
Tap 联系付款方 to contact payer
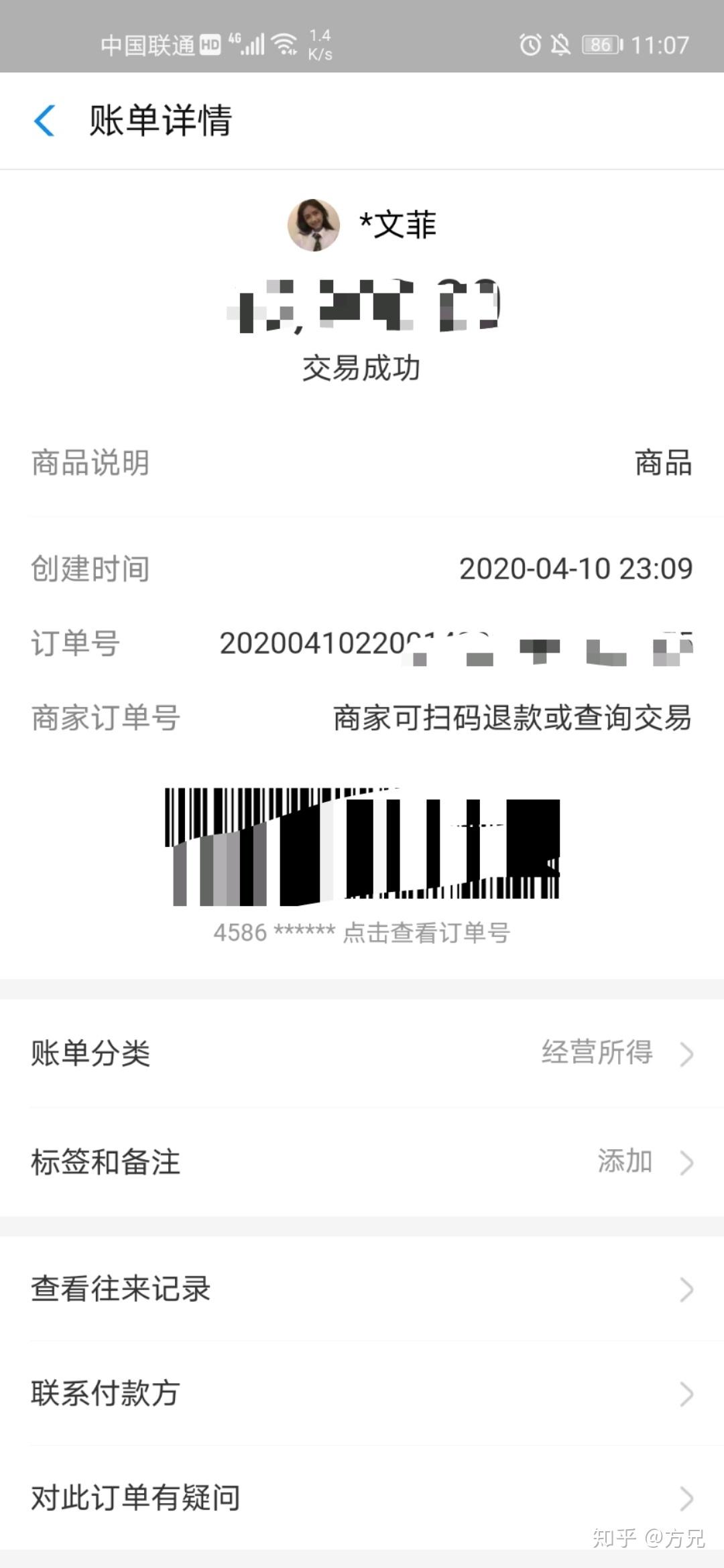pyautogui.click(x=362, y=1394)
